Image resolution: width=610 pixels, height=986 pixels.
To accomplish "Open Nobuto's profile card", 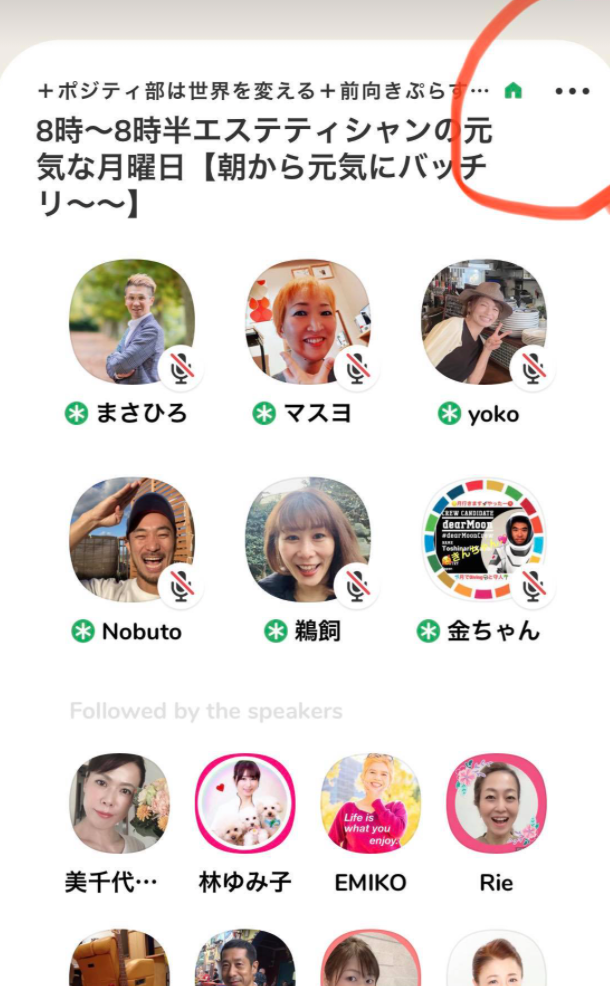I will tap(131, 540).
